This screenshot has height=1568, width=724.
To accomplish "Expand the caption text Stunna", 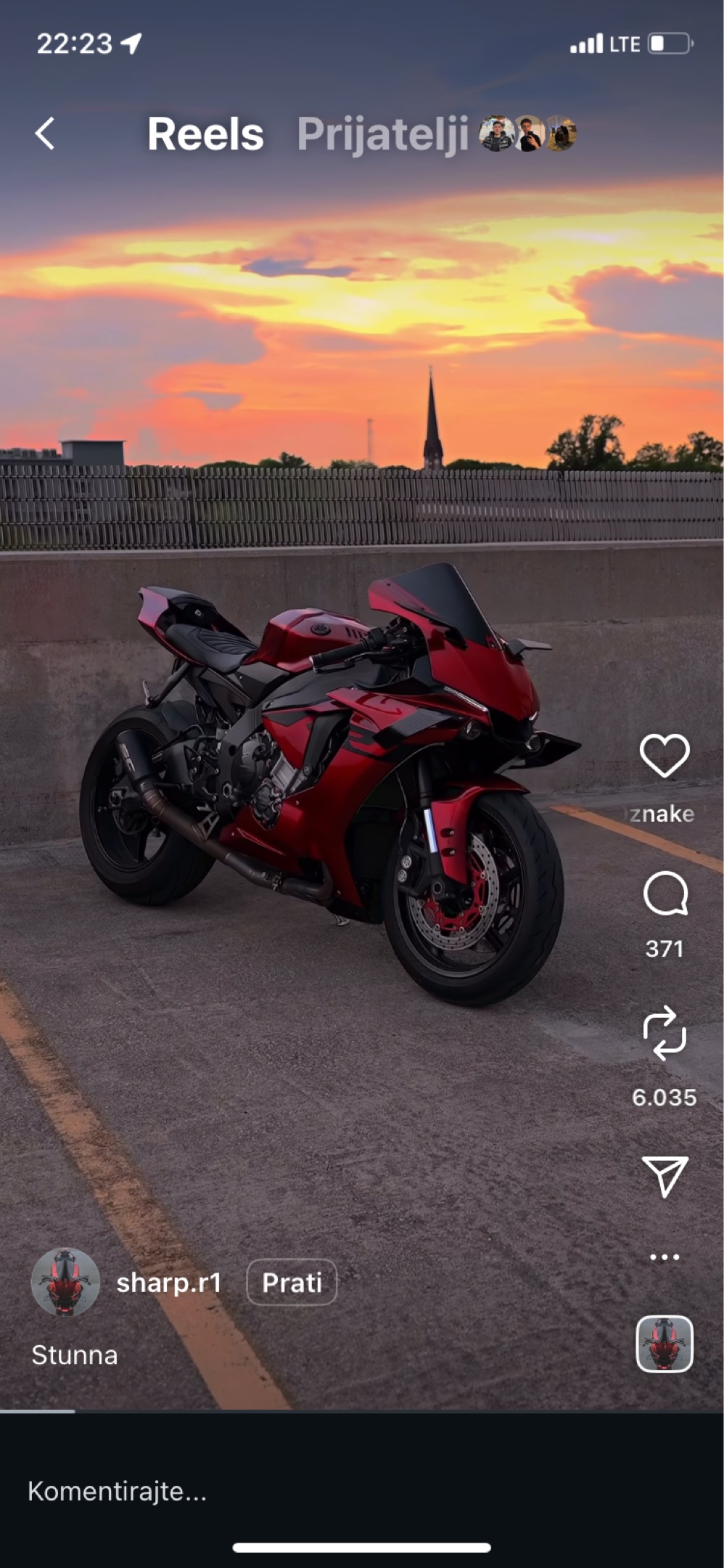I will click(75, 1355).
